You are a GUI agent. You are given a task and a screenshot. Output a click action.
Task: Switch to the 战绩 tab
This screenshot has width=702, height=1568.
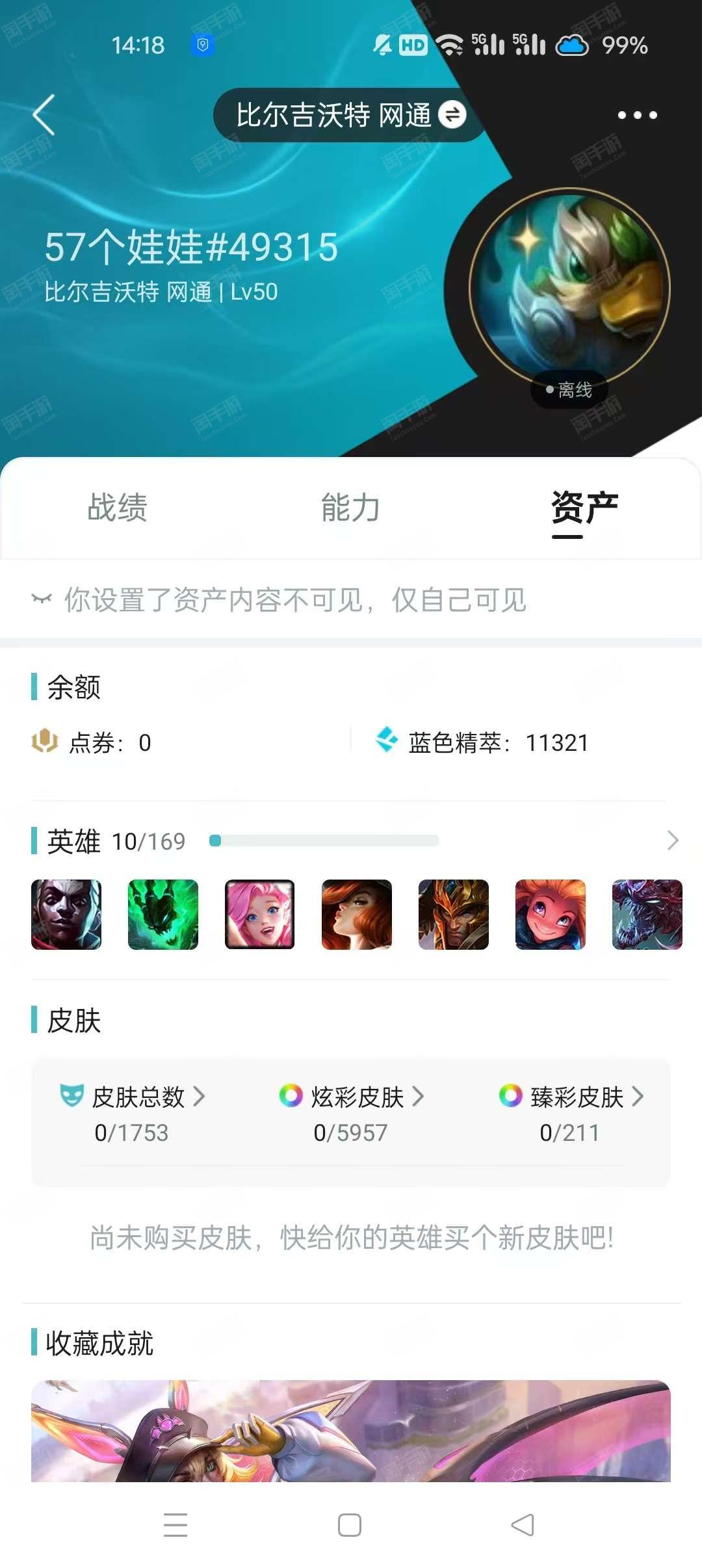pyautogui.click(x=118, y=508)
